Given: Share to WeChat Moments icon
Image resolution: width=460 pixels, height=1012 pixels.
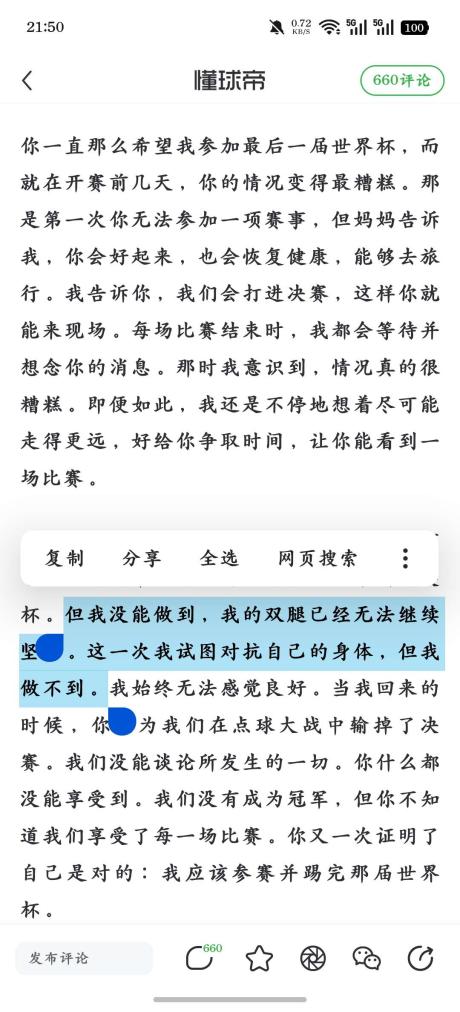Looking at the screenshot, I should 313,958.
